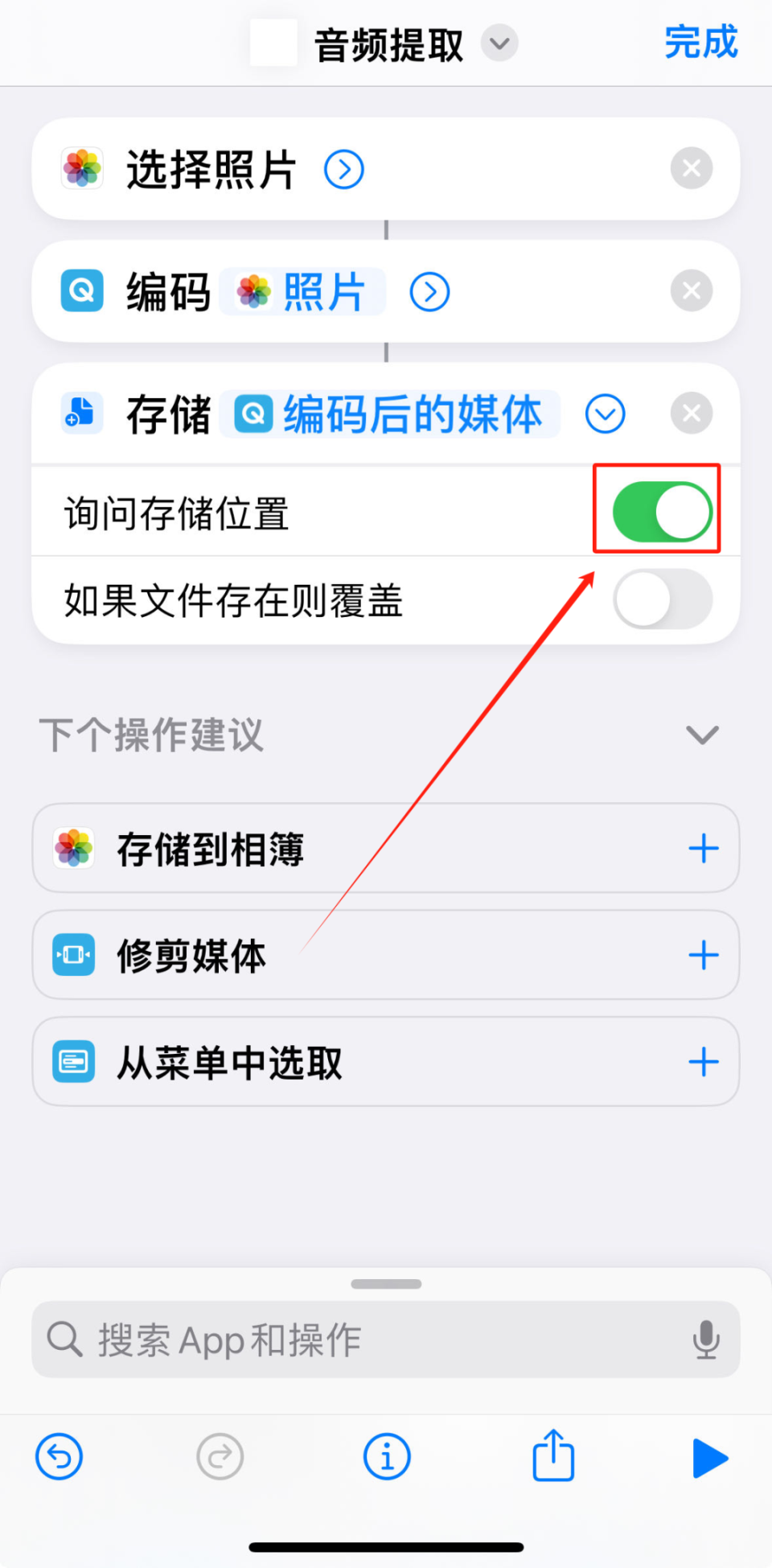Expand the 存储 action details chevron

pyautogui.click(x=606, y=414)
